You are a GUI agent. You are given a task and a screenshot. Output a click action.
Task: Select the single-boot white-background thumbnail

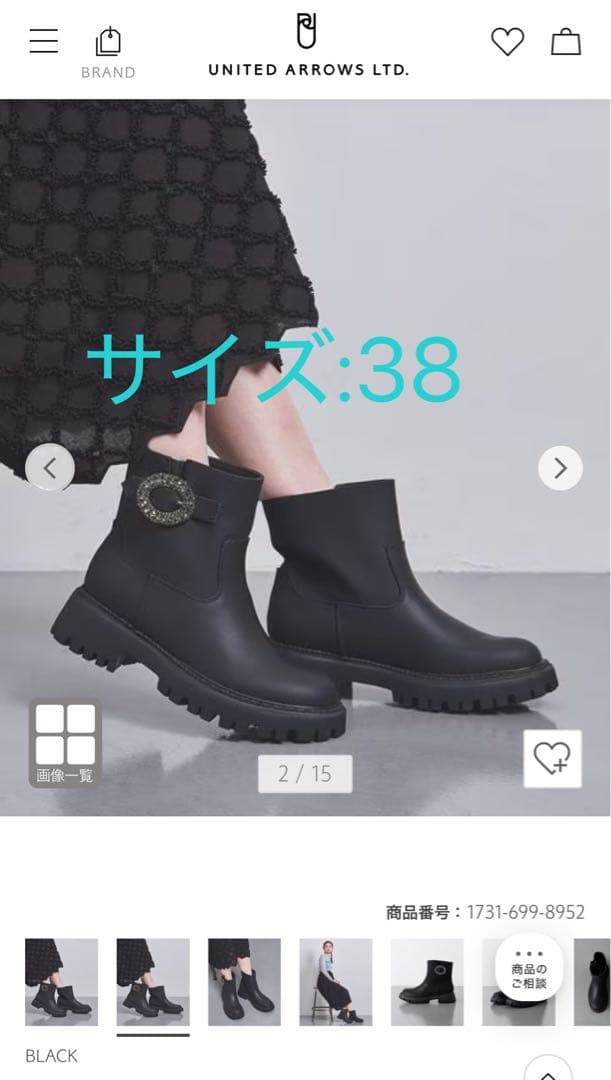coord(427,981)
